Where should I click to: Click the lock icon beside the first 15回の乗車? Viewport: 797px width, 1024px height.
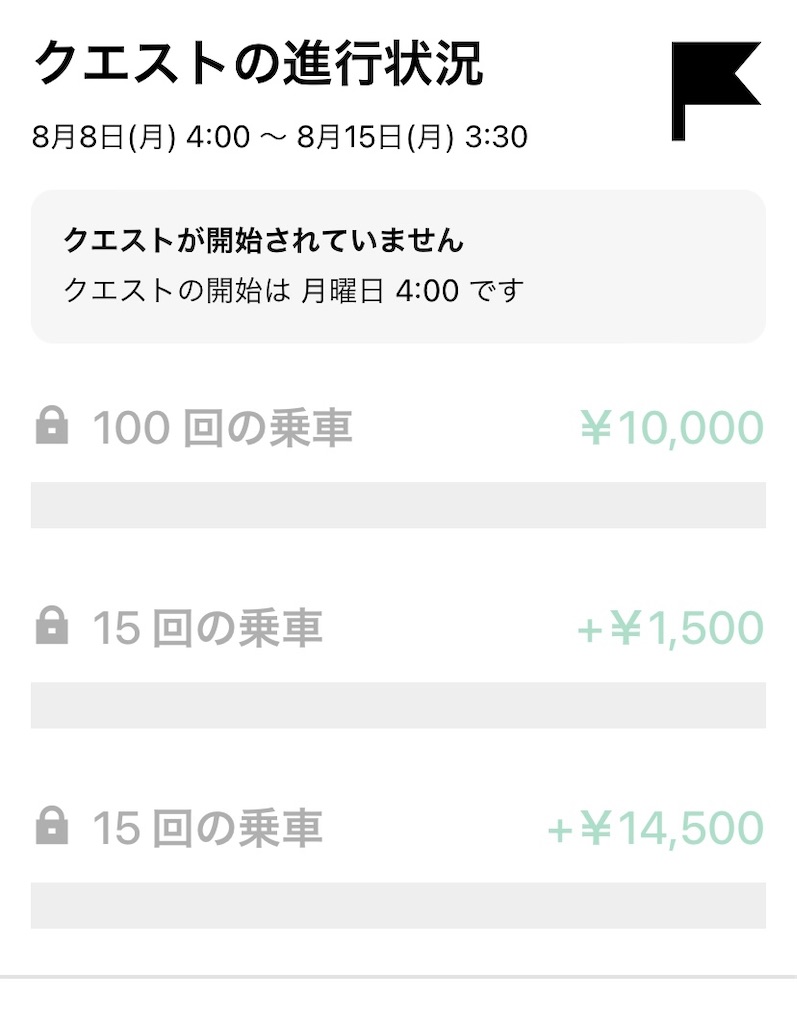point(52,628)
